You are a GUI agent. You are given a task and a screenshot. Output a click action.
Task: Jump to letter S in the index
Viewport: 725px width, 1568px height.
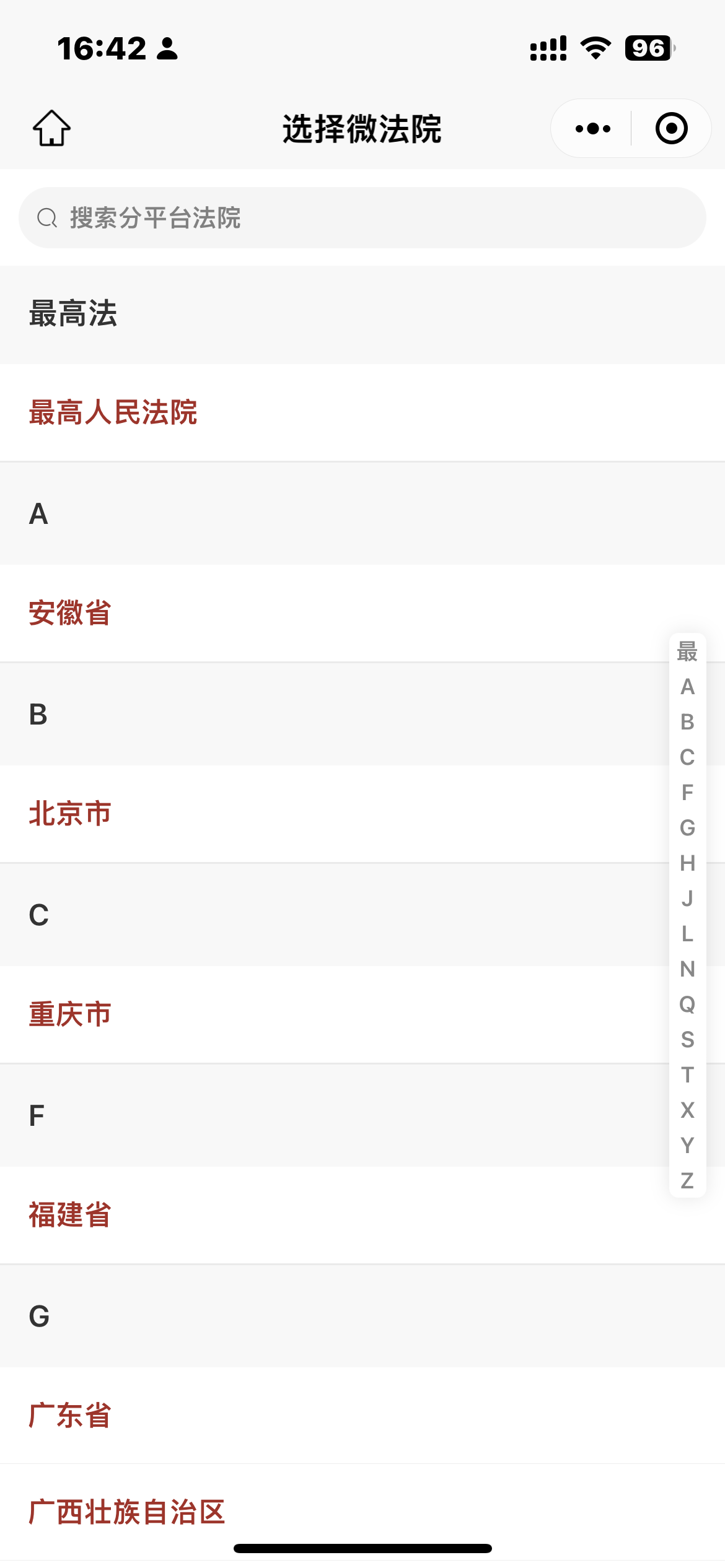[687, 1039]
